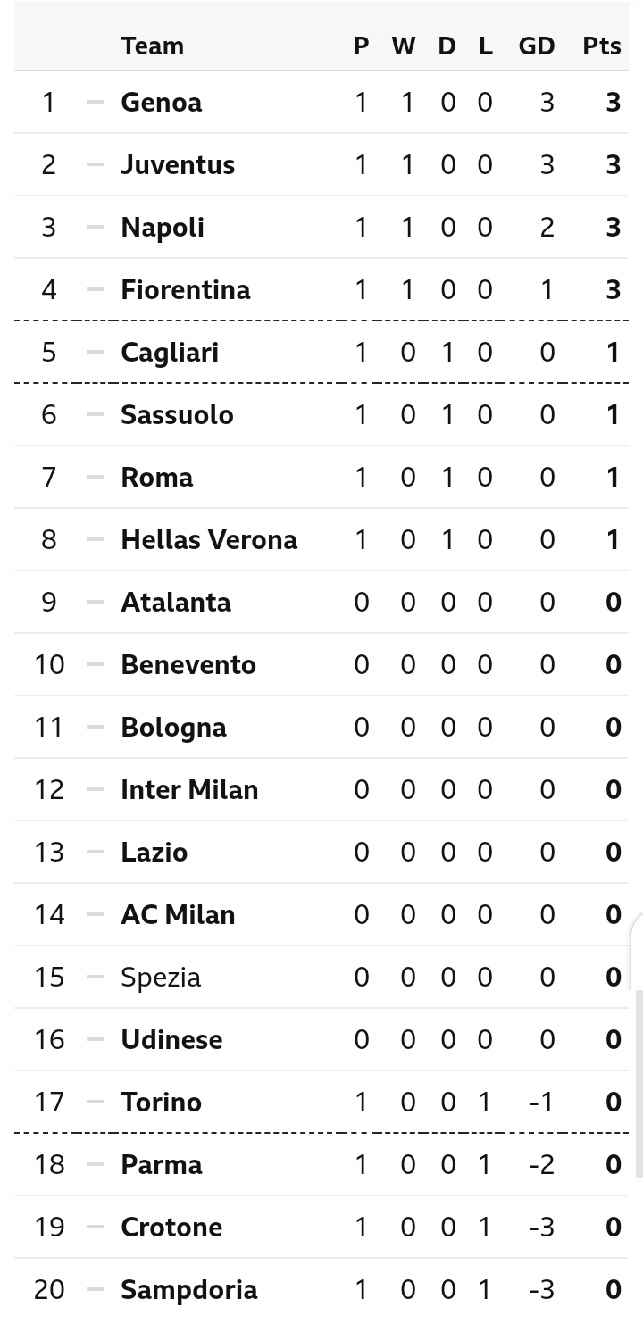
Task: Open Sampdoria's team link
Action: tap(188, 1290)
